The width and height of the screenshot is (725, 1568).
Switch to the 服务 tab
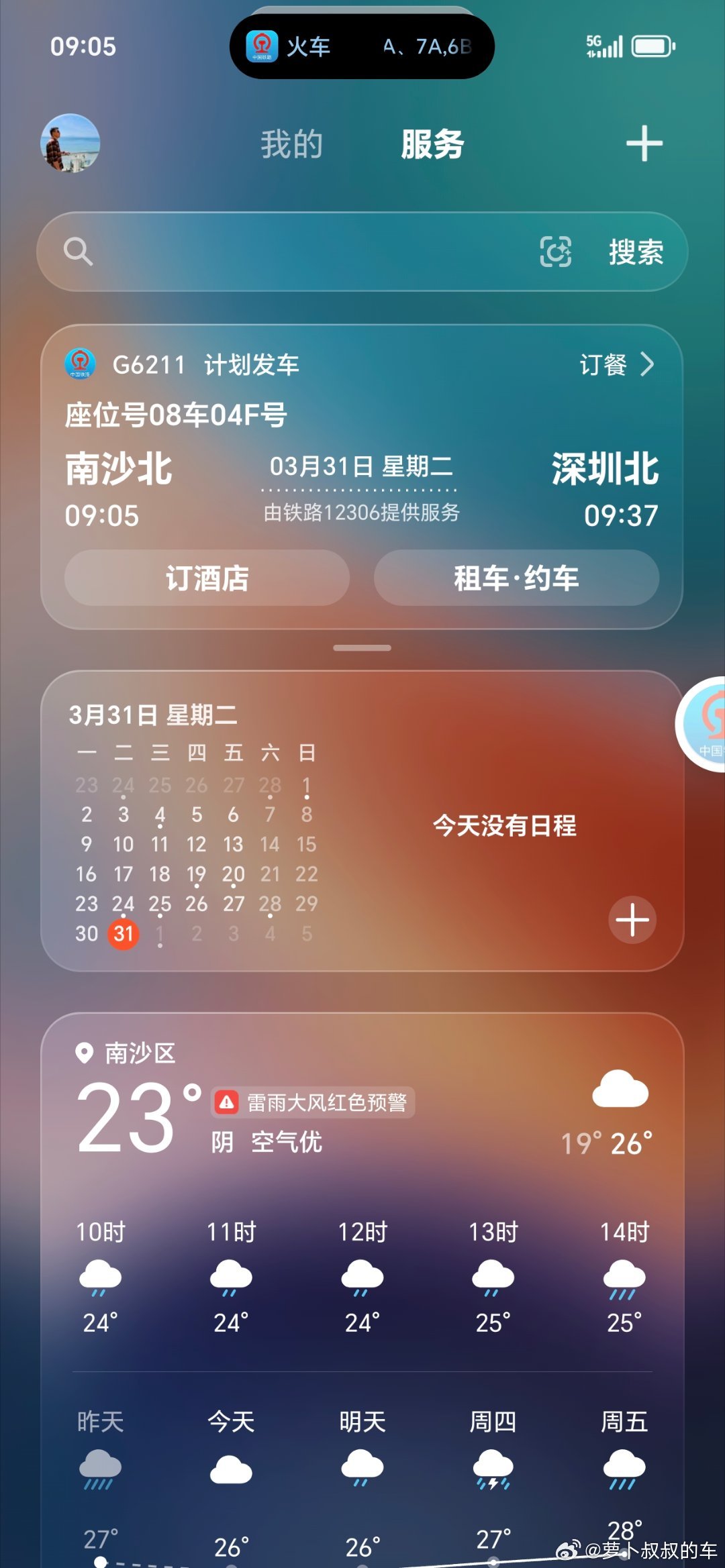(x=431, y=145)
